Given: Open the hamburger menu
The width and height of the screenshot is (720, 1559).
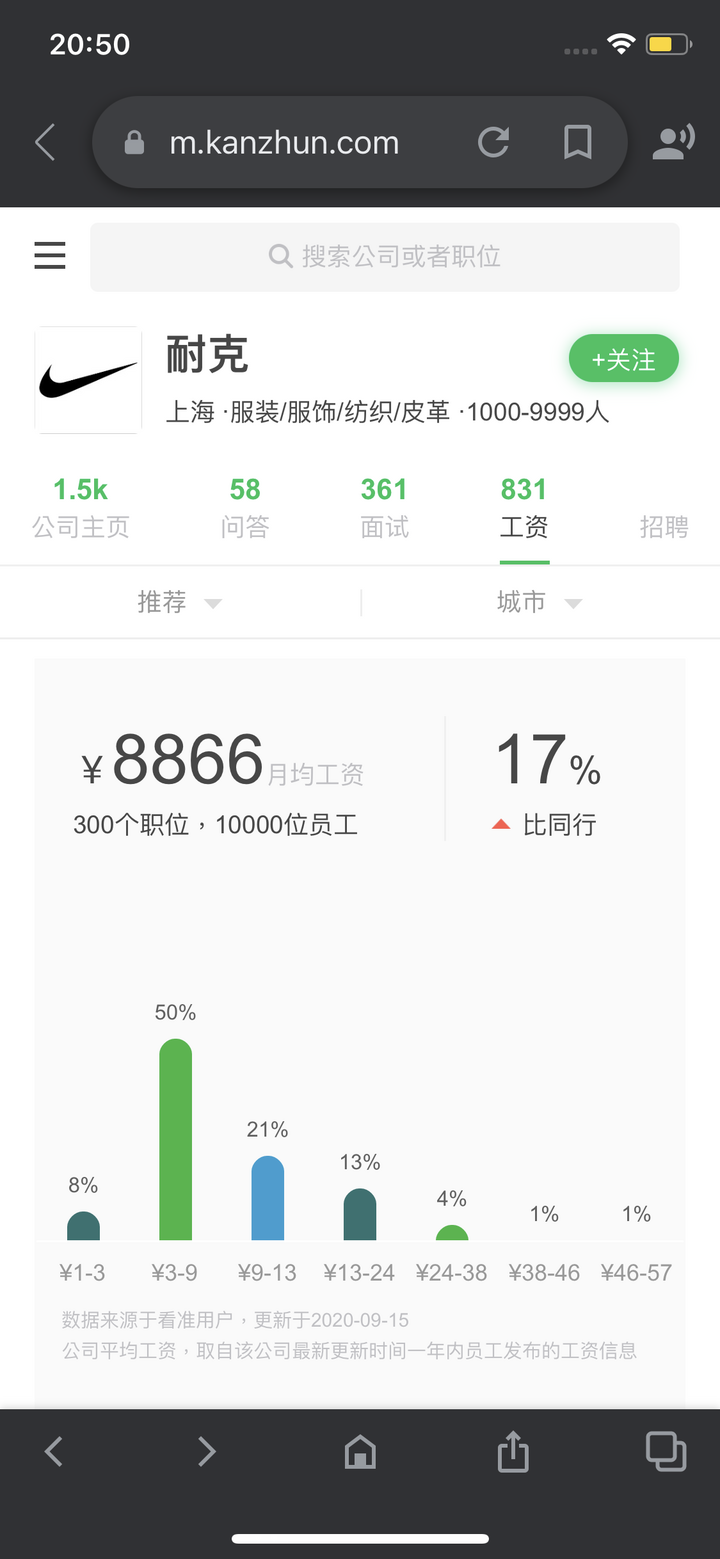Looking at the screenshot, I should coord(50,256).
